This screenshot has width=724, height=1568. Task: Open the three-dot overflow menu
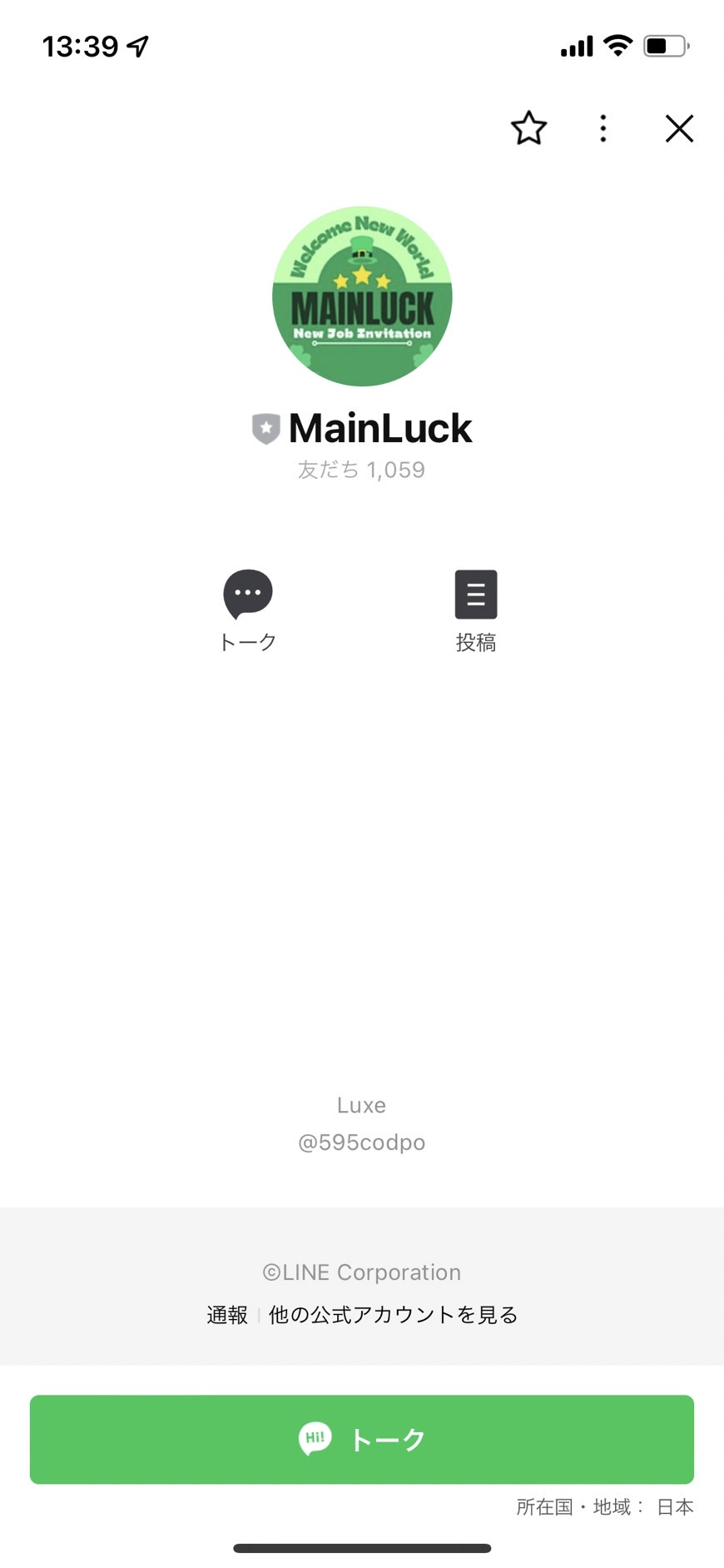(x=602, y=128)
